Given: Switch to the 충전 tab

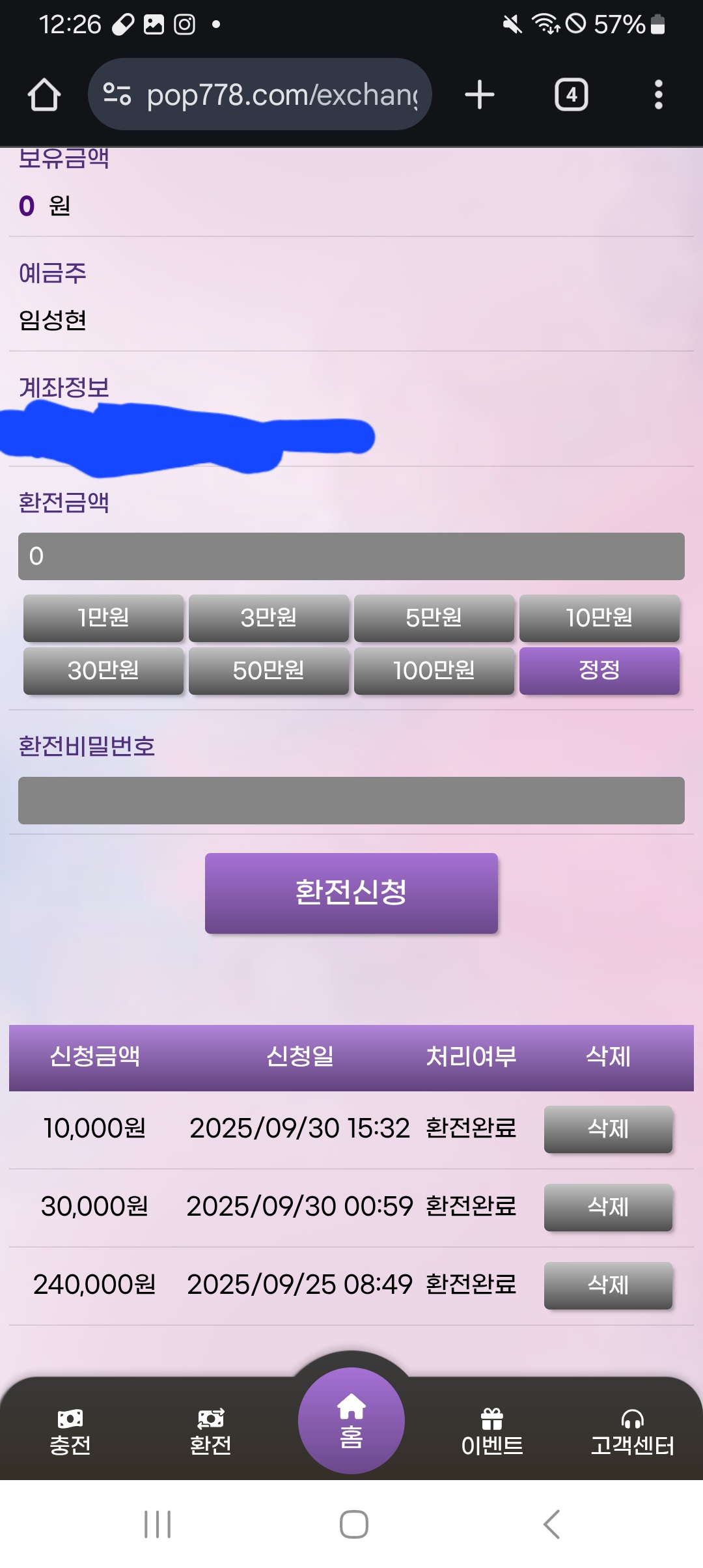Looking at the screenshot, I should coord(70,1433).
